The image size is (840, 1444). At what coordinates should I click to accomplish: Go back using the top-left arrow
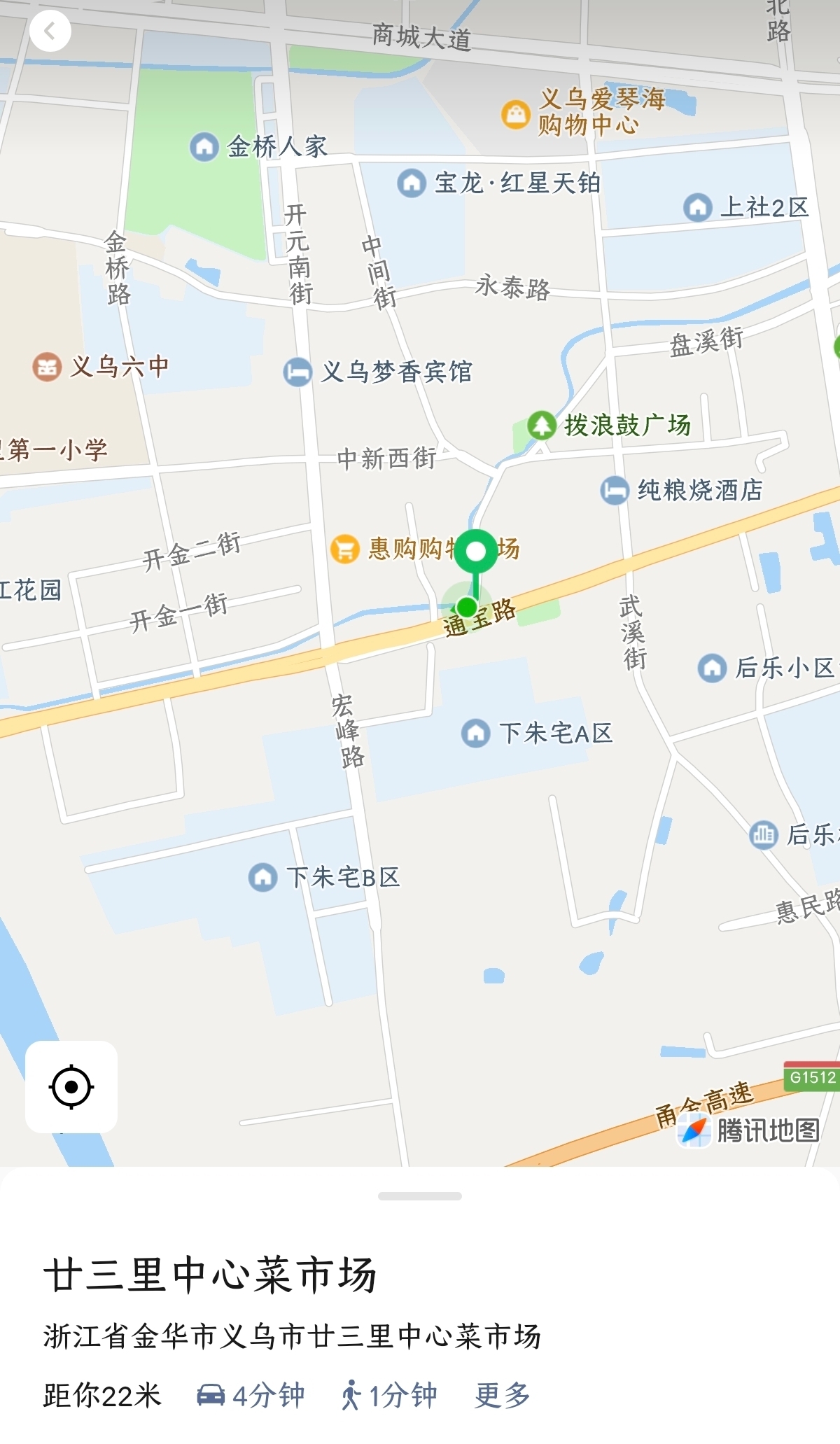tap(50, 31)
